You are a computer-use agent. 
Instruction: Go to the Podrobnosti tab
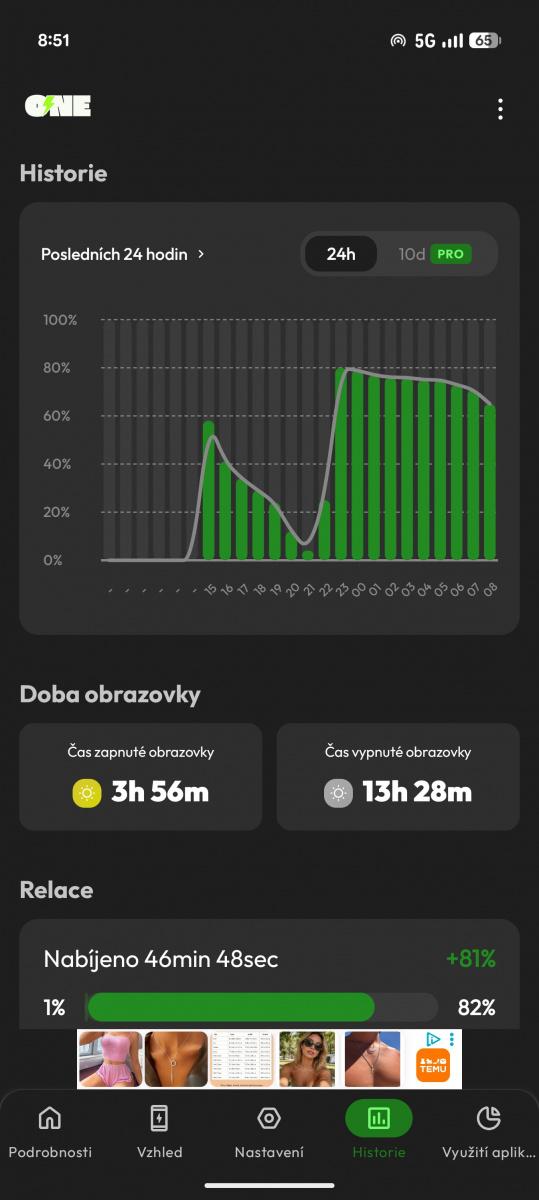[x=50, y=1132]
